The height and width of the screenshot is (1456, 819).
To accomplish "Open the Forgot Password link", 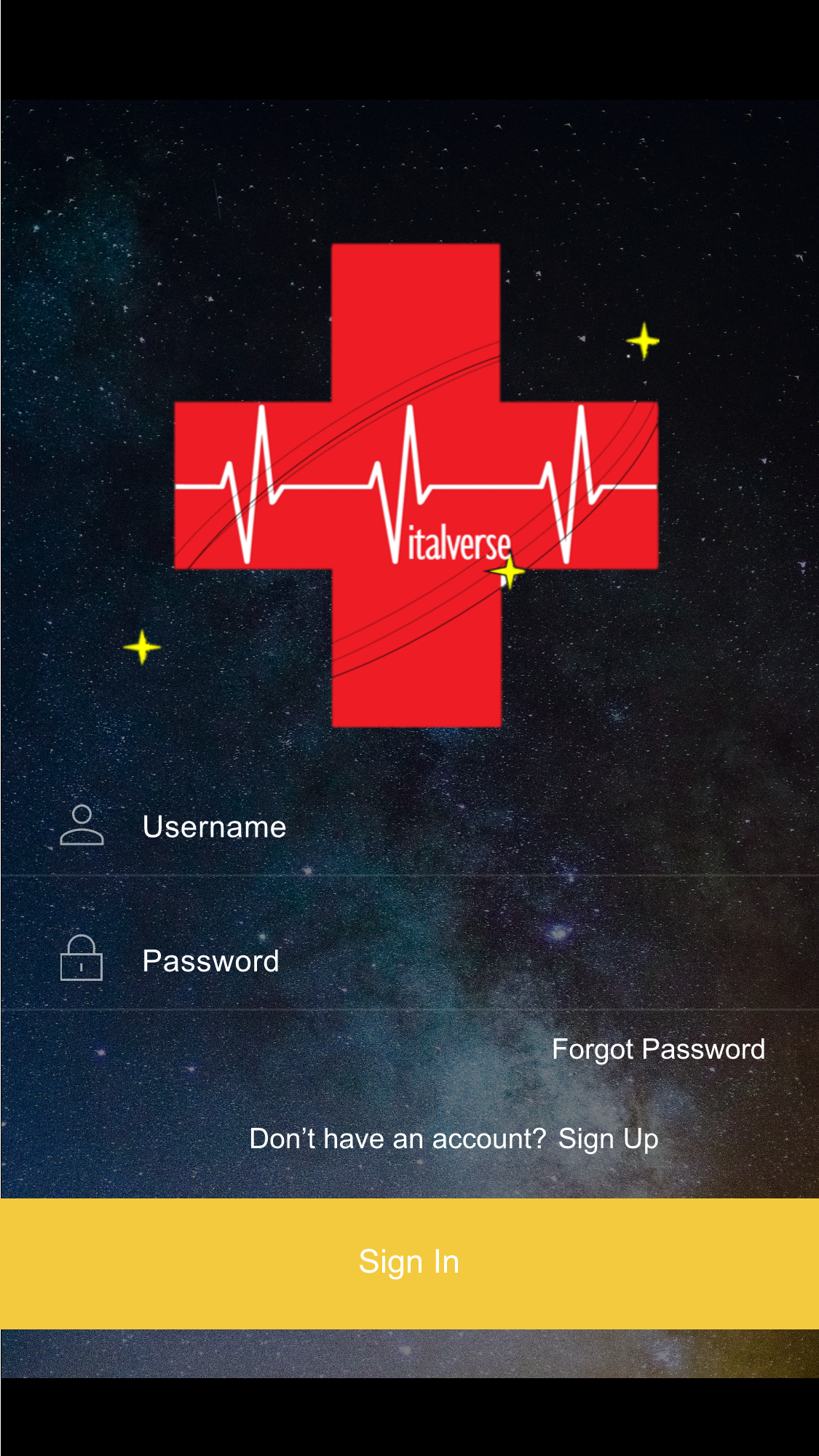I will [x=658, y=1049].
